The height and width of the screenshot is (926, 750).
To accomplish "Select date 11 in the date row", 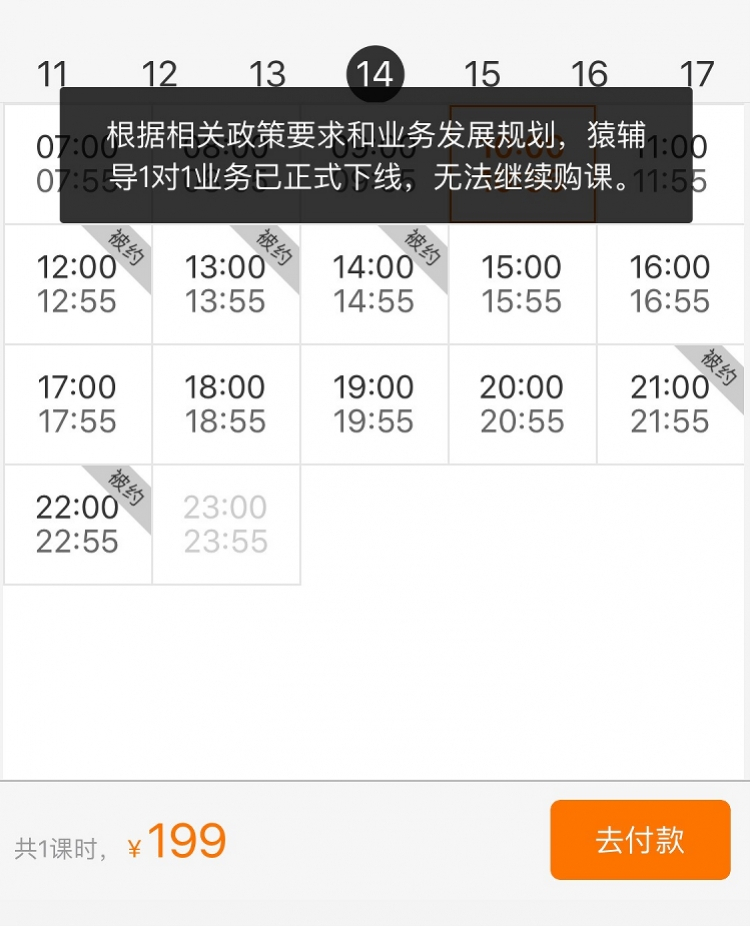I will click(x=52, y=74).
